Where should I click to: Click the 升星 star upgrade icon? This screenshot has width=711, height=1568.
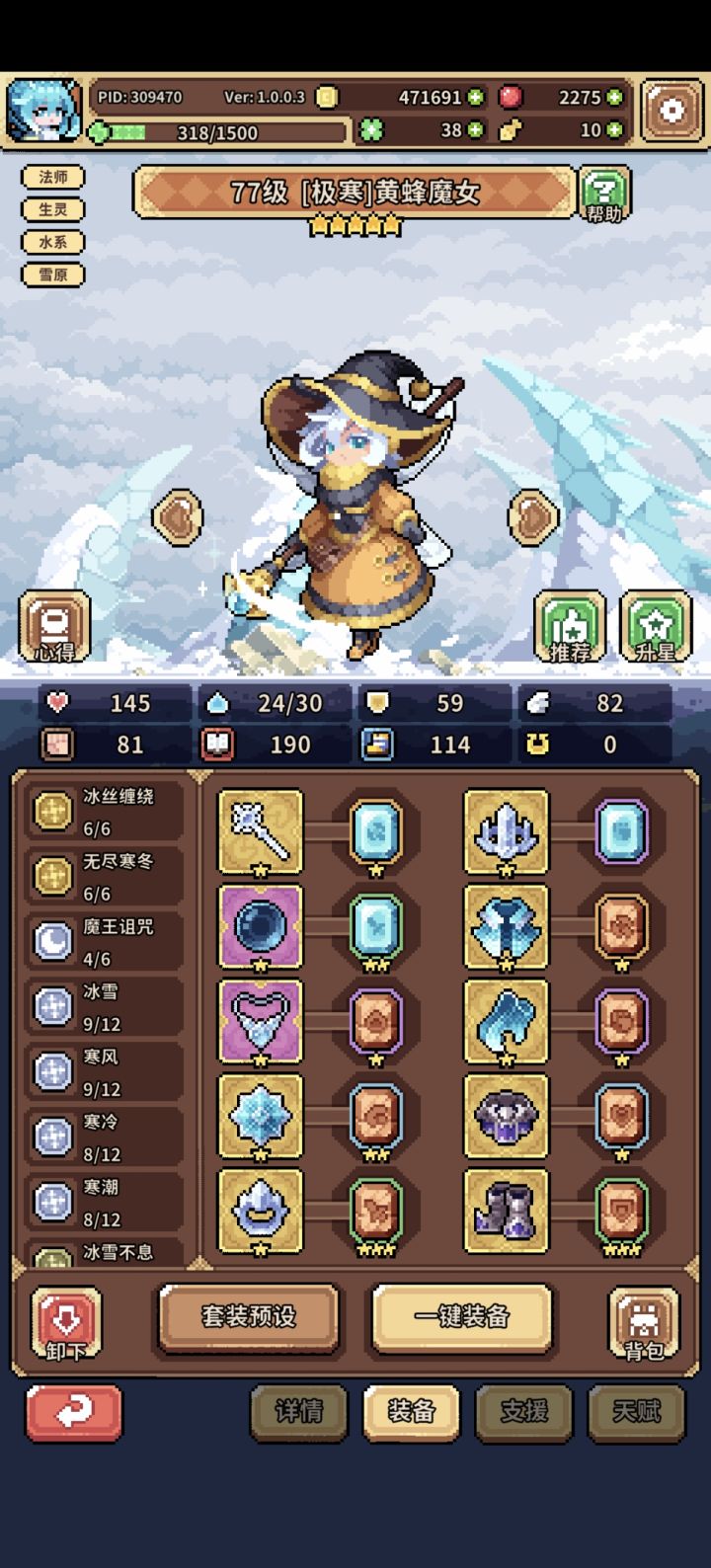(653, 625)
